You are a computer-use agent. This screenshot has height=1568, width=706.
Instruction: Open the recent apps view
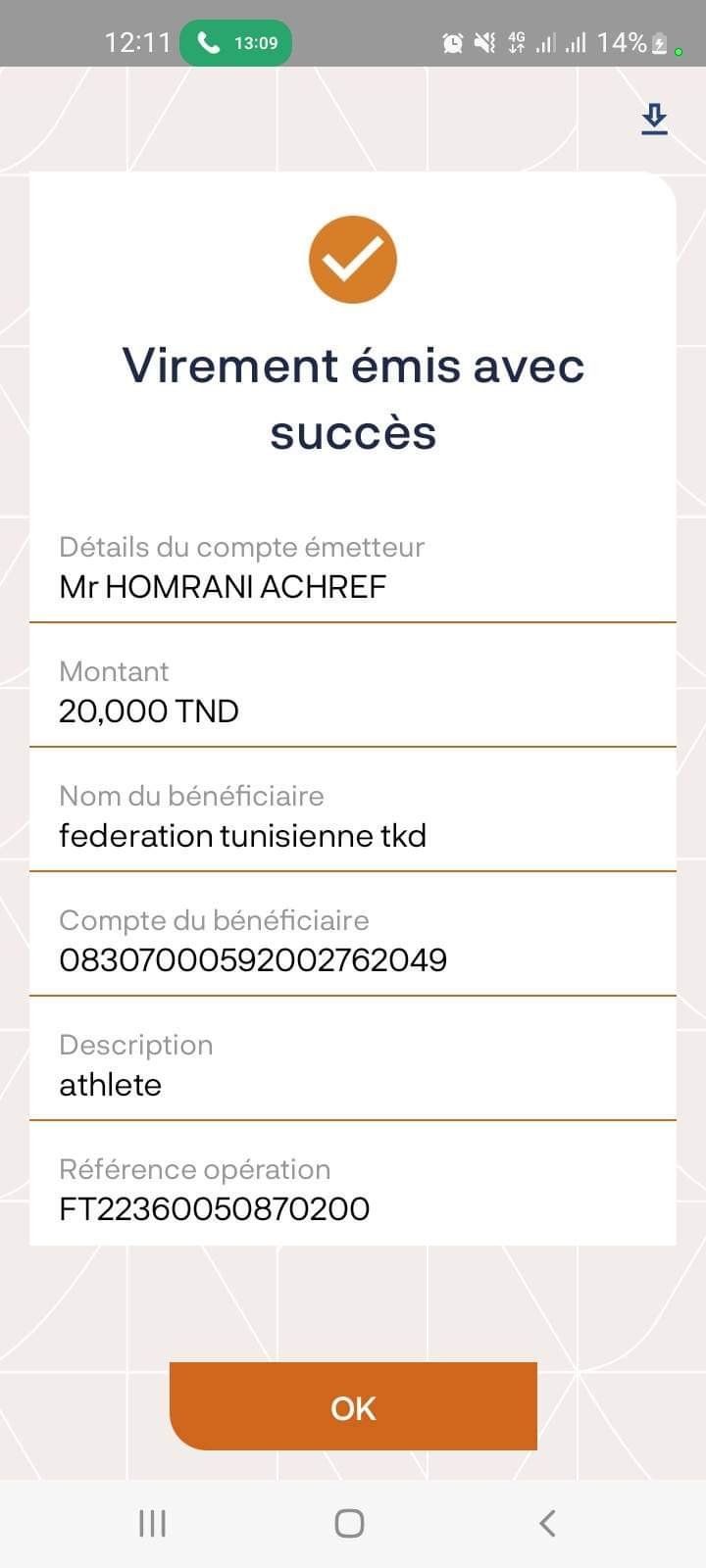pos(152,1523)
